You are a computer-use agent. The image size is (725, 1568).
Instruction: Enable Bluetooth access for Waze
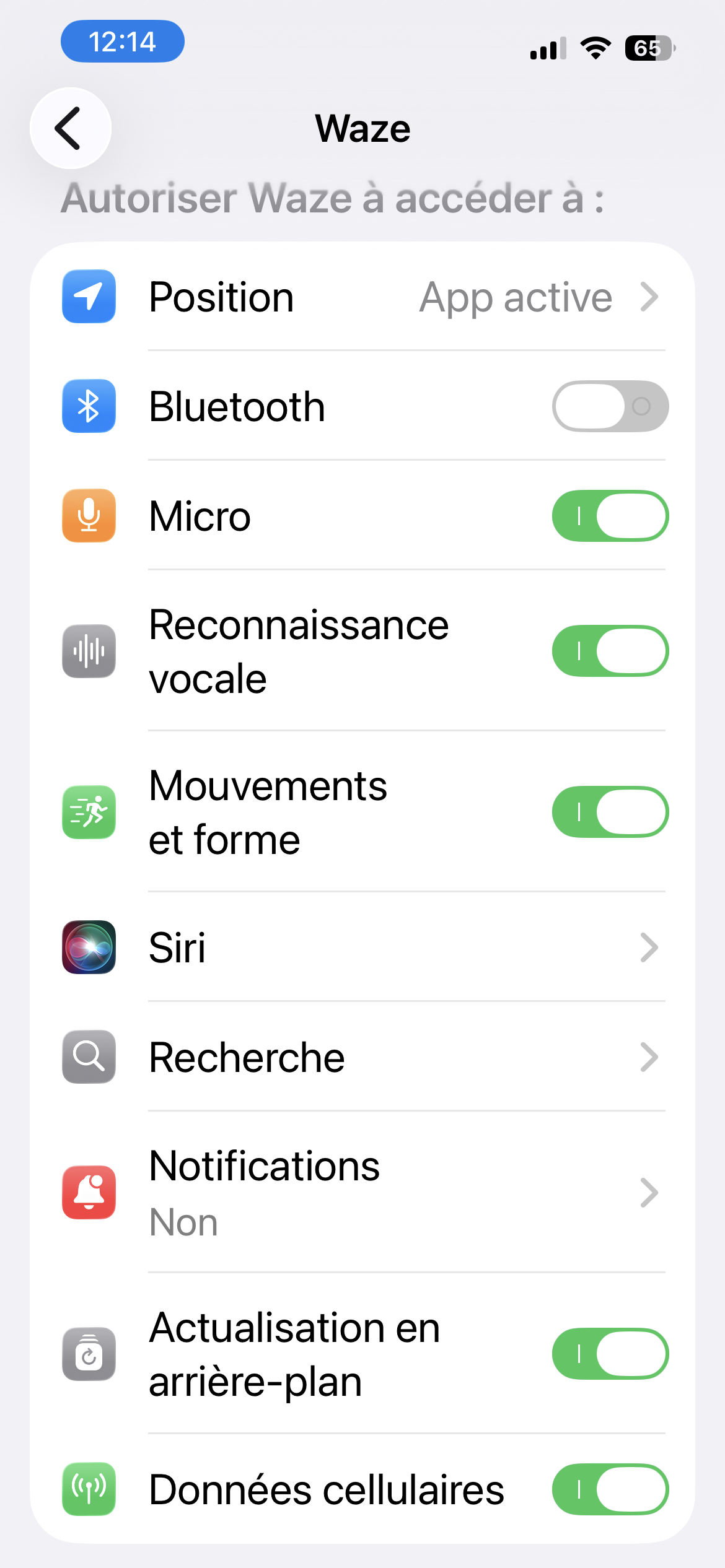click(x=610, y=407)
